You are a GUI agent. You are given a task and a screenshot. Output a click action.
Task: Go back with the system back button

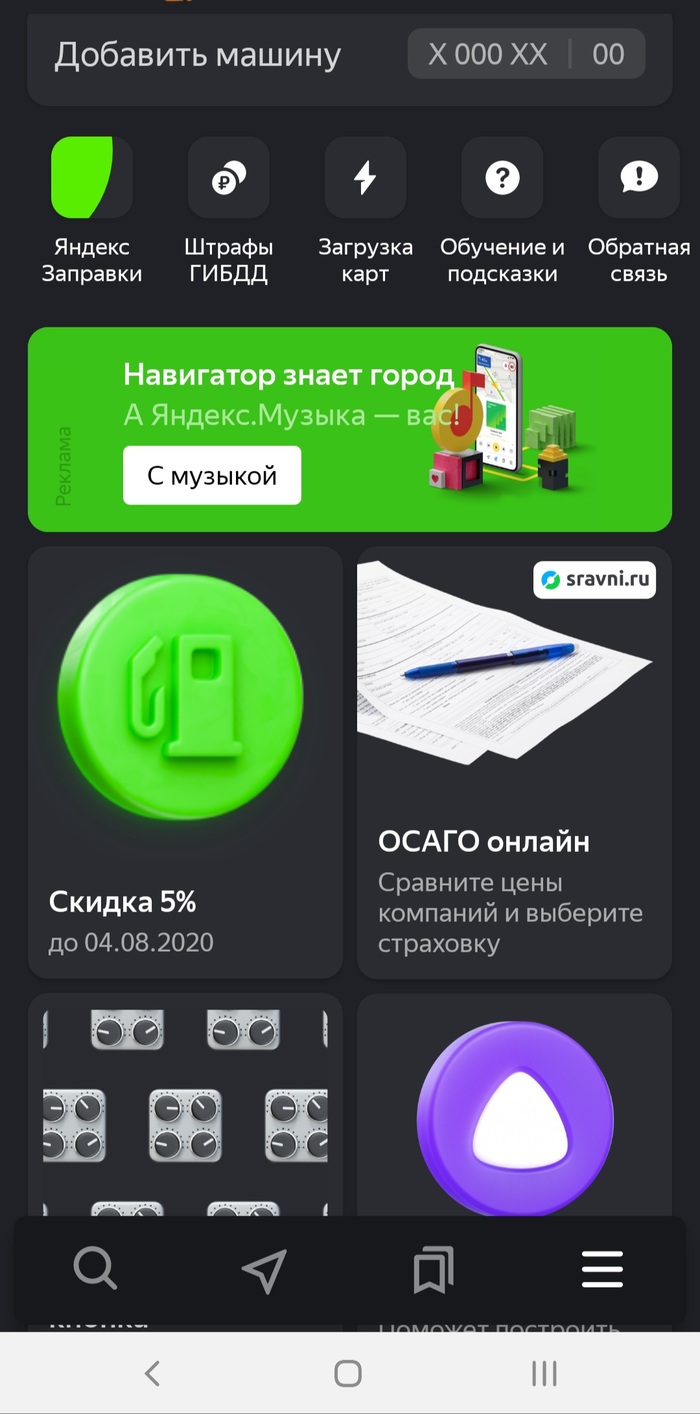[152, 1374]
